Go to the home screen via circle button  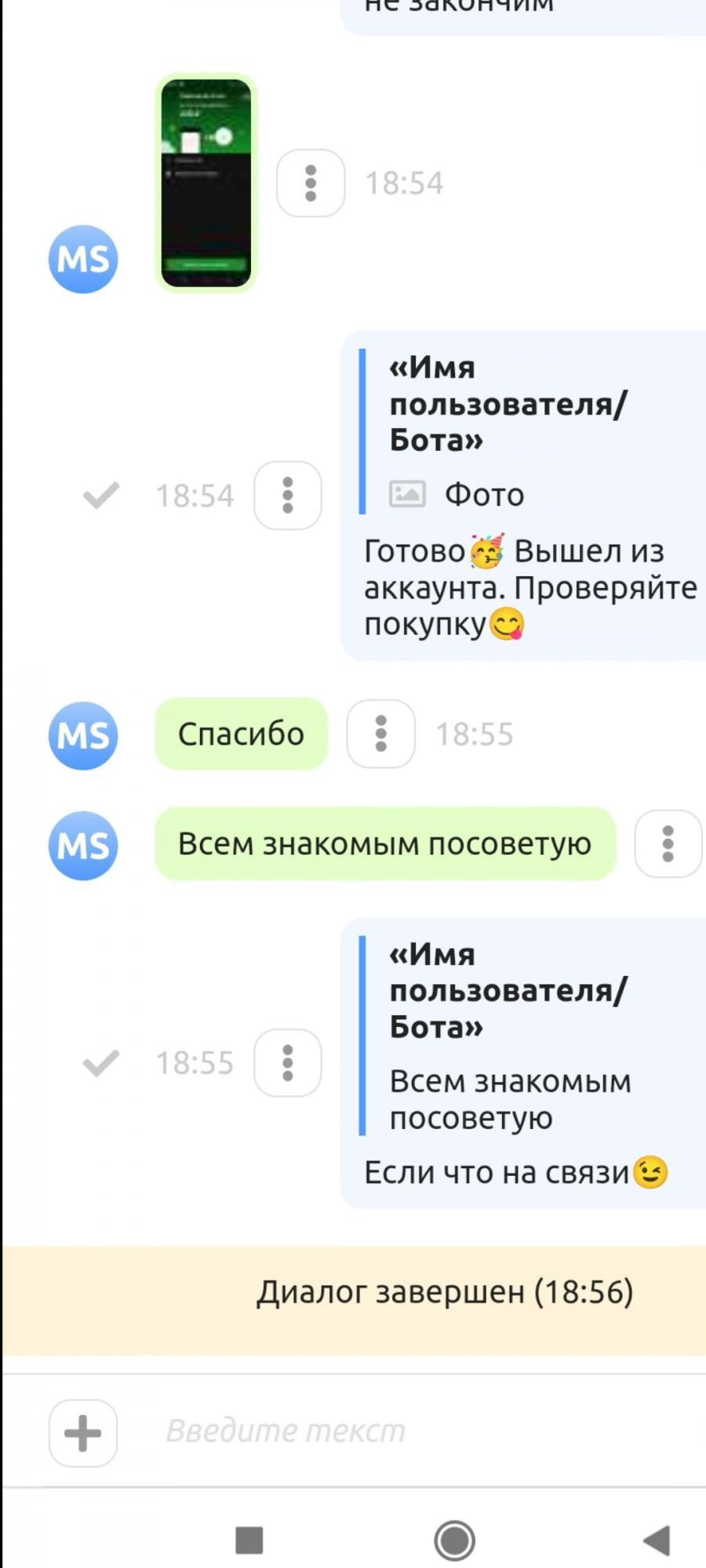pyautogui.click(x=455, y=1540)
